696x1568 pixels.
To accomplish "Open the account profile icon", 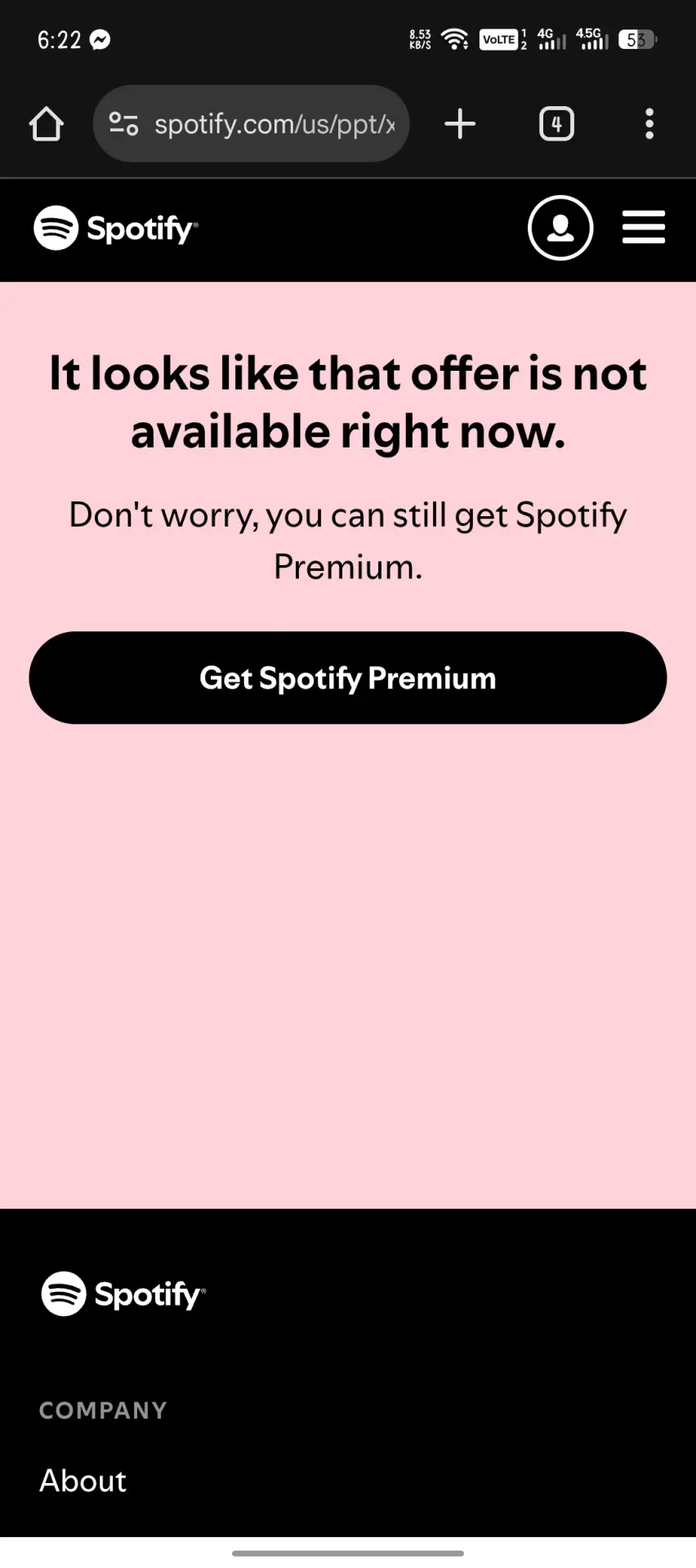I will pyautogui.click(x=560, y=228).
